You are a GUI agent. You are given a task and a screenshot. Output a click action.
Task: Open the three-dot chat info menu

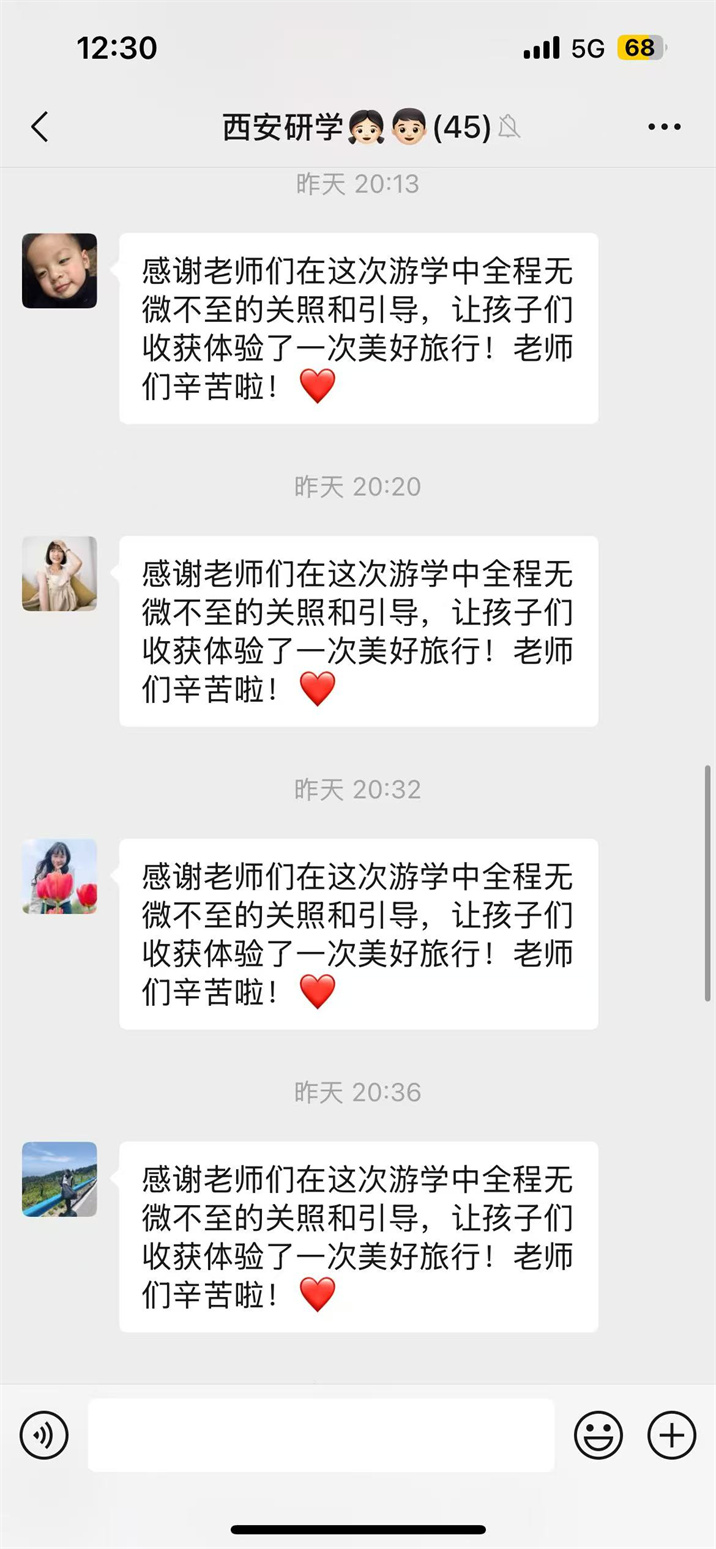tap(664, 127)
